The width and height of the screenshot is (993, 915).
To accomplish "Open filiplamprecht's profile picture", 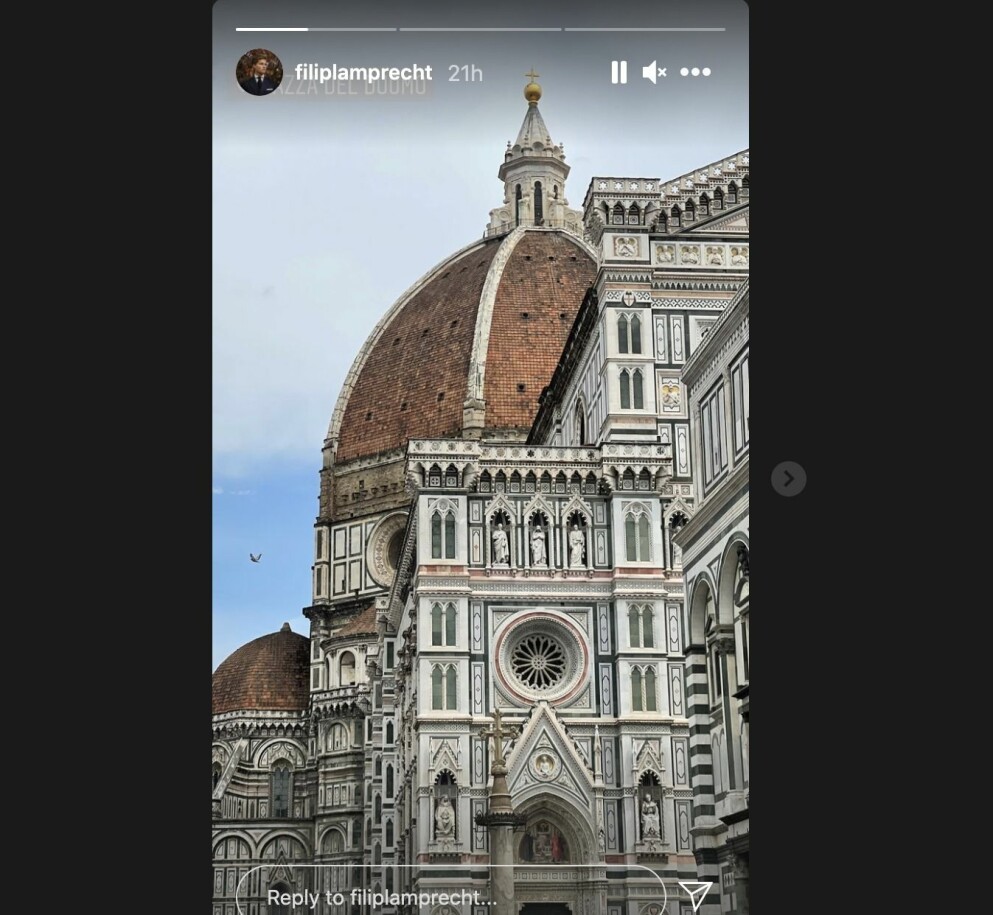I will click(x=259, y=72).
